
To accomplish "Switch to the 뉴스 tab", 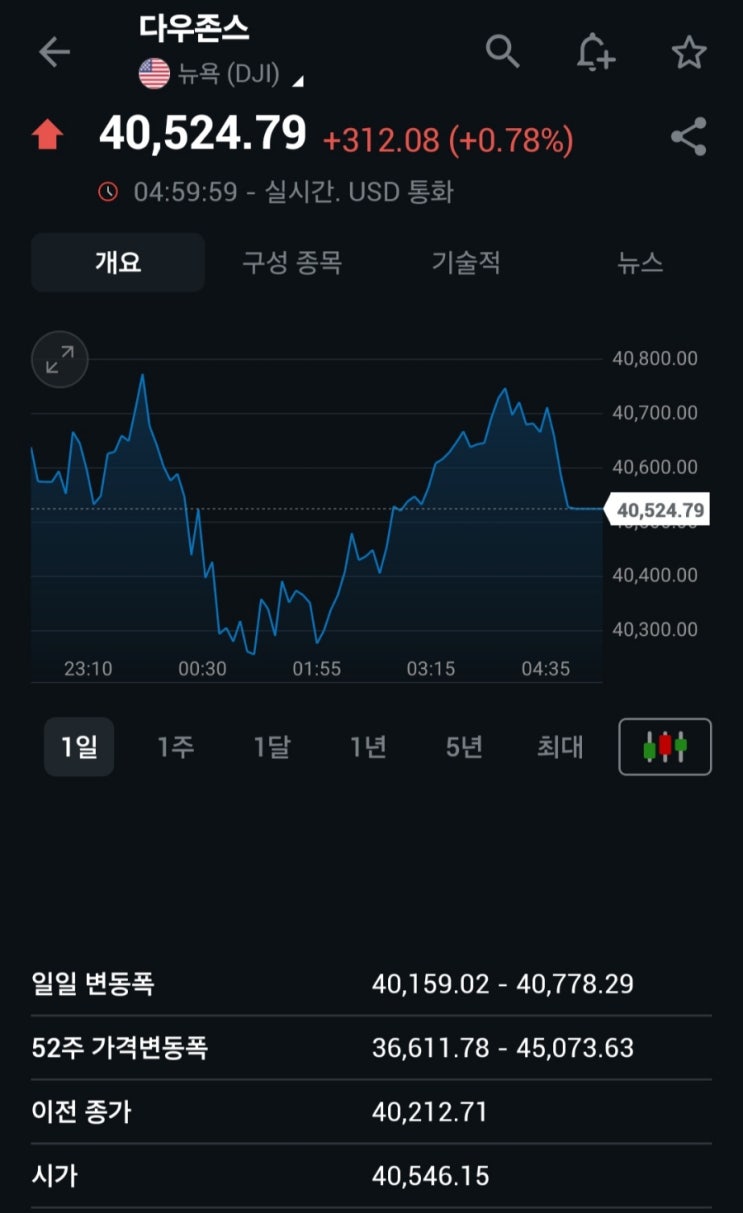I will [x=640, y=263].
